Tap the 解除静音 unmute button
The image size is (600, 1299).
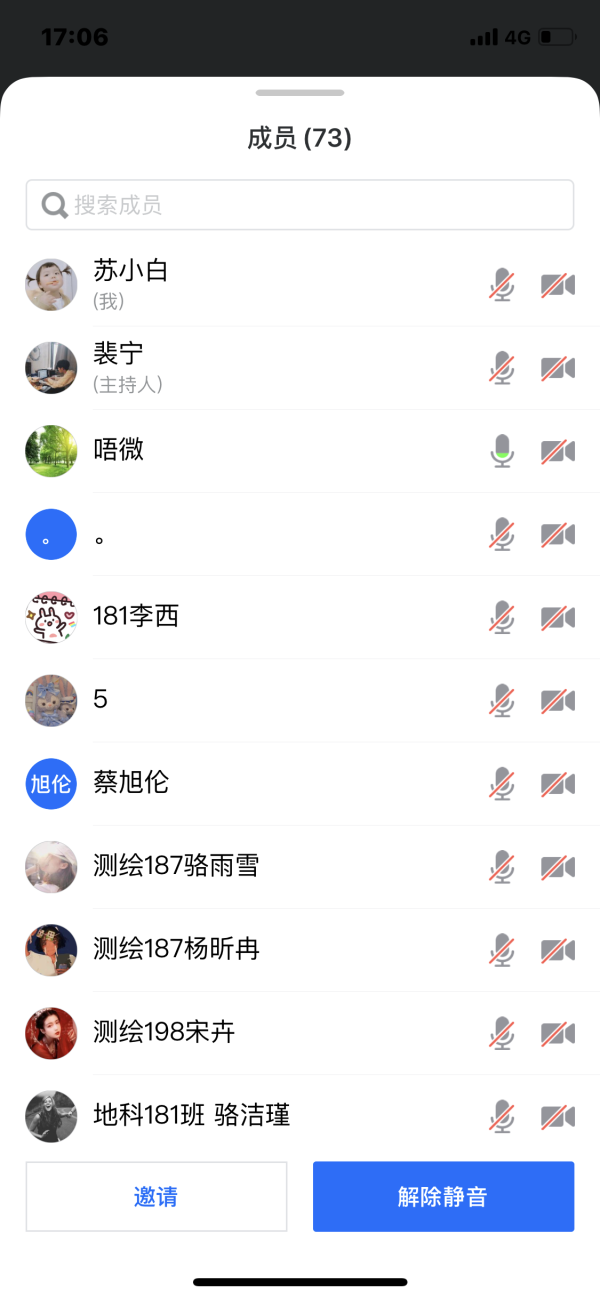coord(443,1196)
